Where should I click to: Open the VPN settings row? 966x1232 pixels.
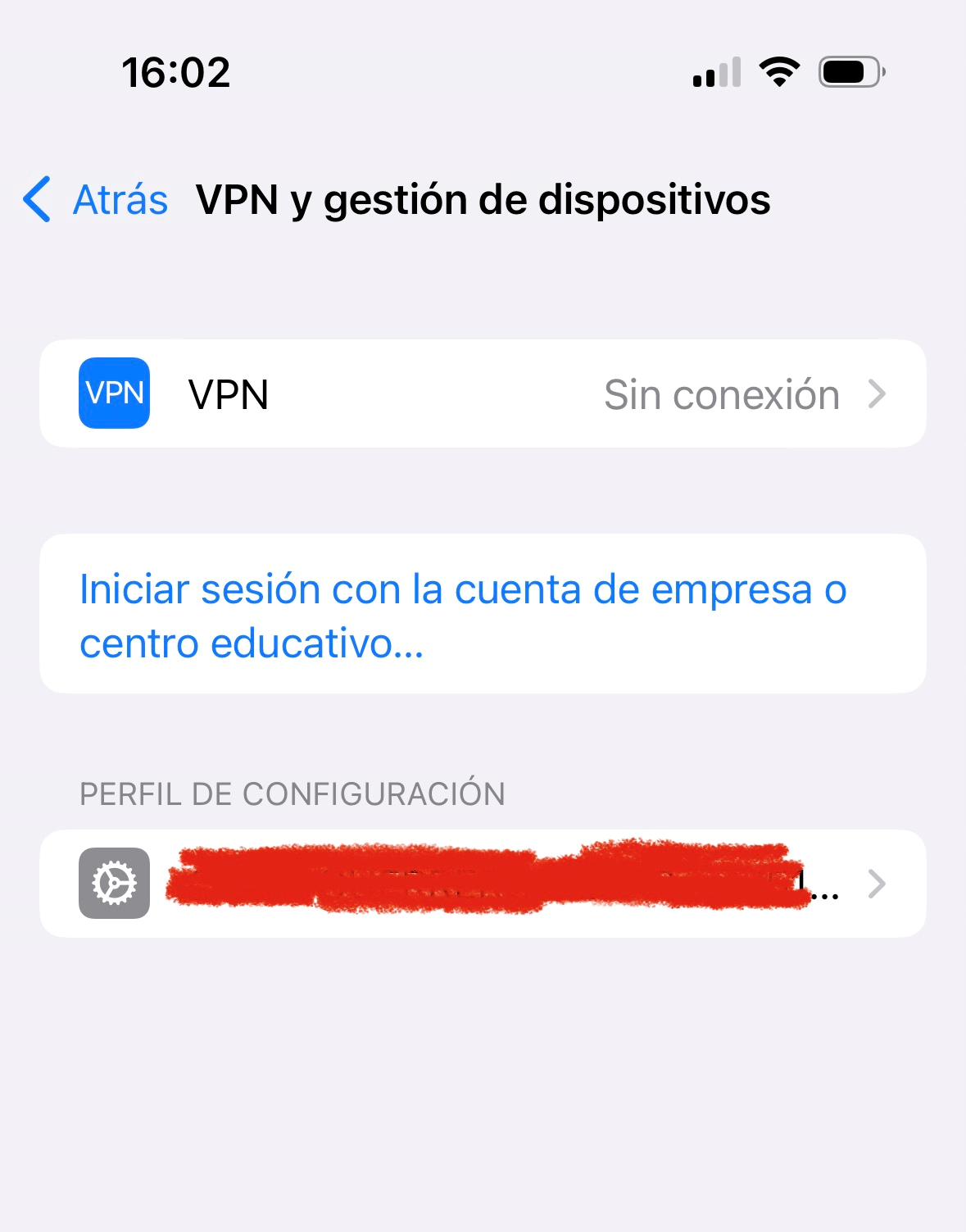(x=482, y=394)
